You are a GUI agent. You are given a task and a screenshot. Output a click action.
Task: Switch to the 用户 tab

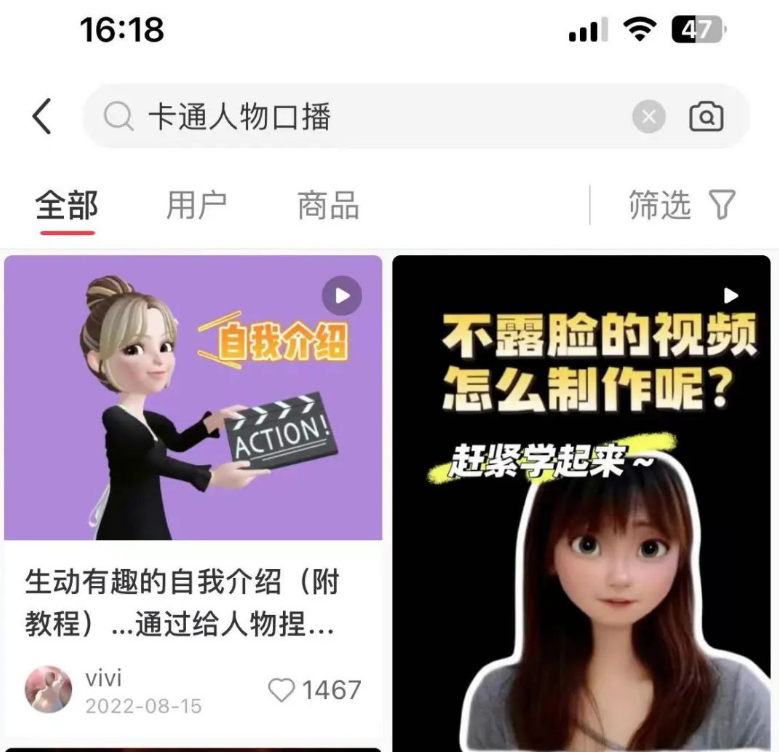(196, 206)
